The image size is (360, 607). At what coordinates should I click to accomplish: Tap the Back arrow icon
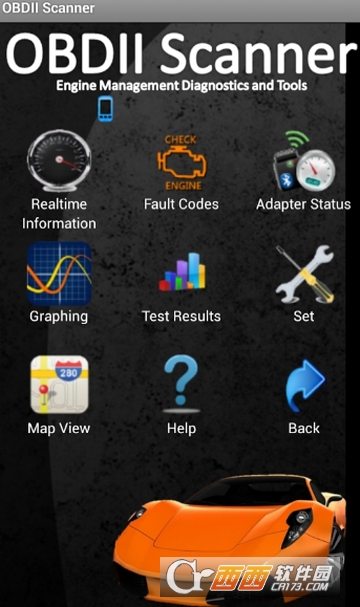pos(305,386)
